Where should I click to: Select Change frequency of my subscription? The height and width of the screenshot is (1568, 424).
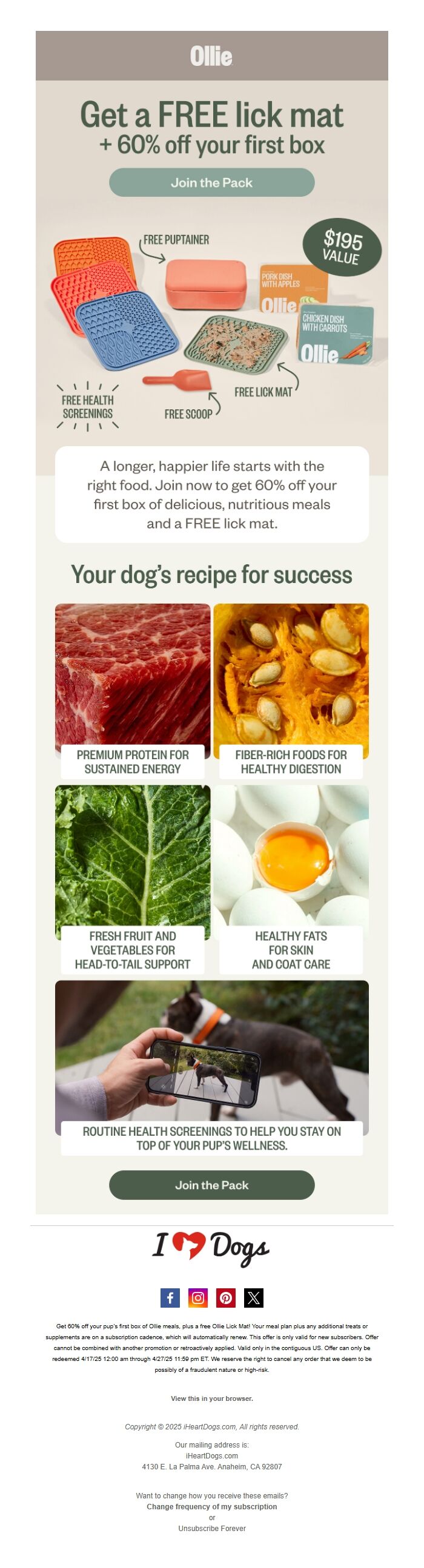[x=211, y=1506]
